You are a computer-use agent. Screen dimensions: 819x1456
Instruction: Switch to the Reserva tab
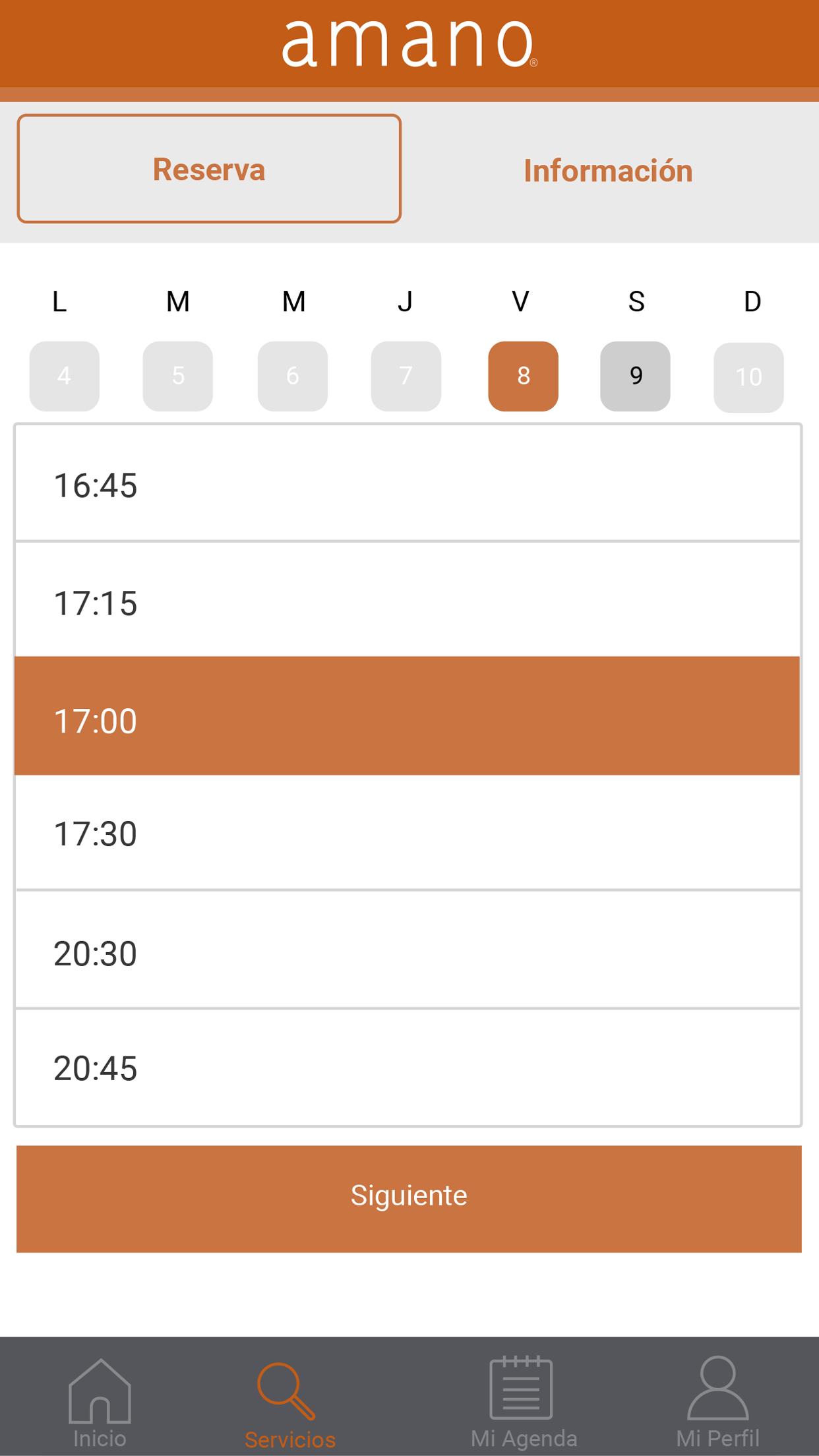coord(209,169)
